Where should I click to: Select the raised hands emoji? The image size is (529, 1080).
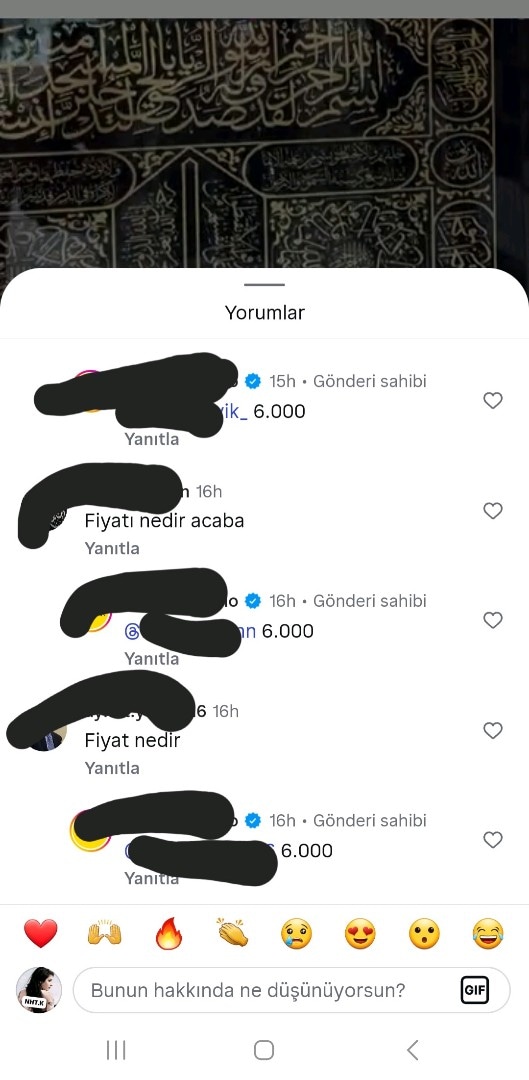[105, 934]
